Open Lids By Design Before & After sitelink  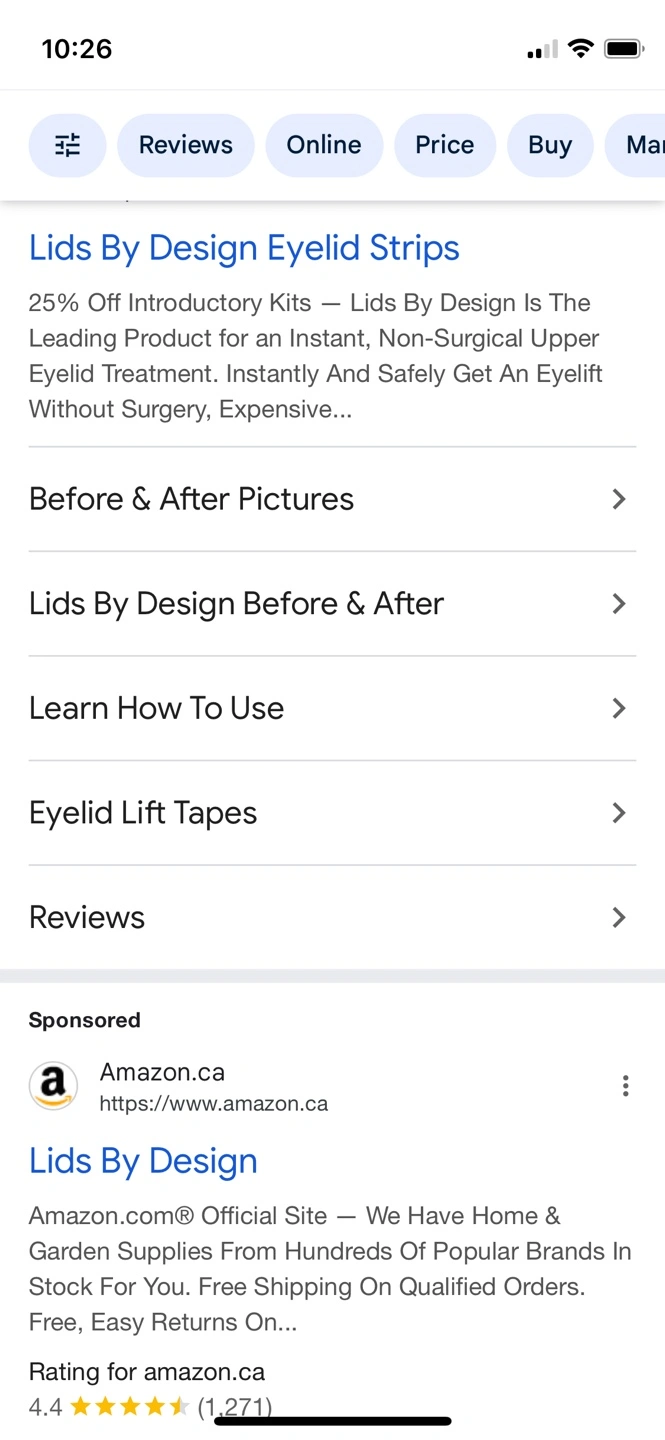332,604
